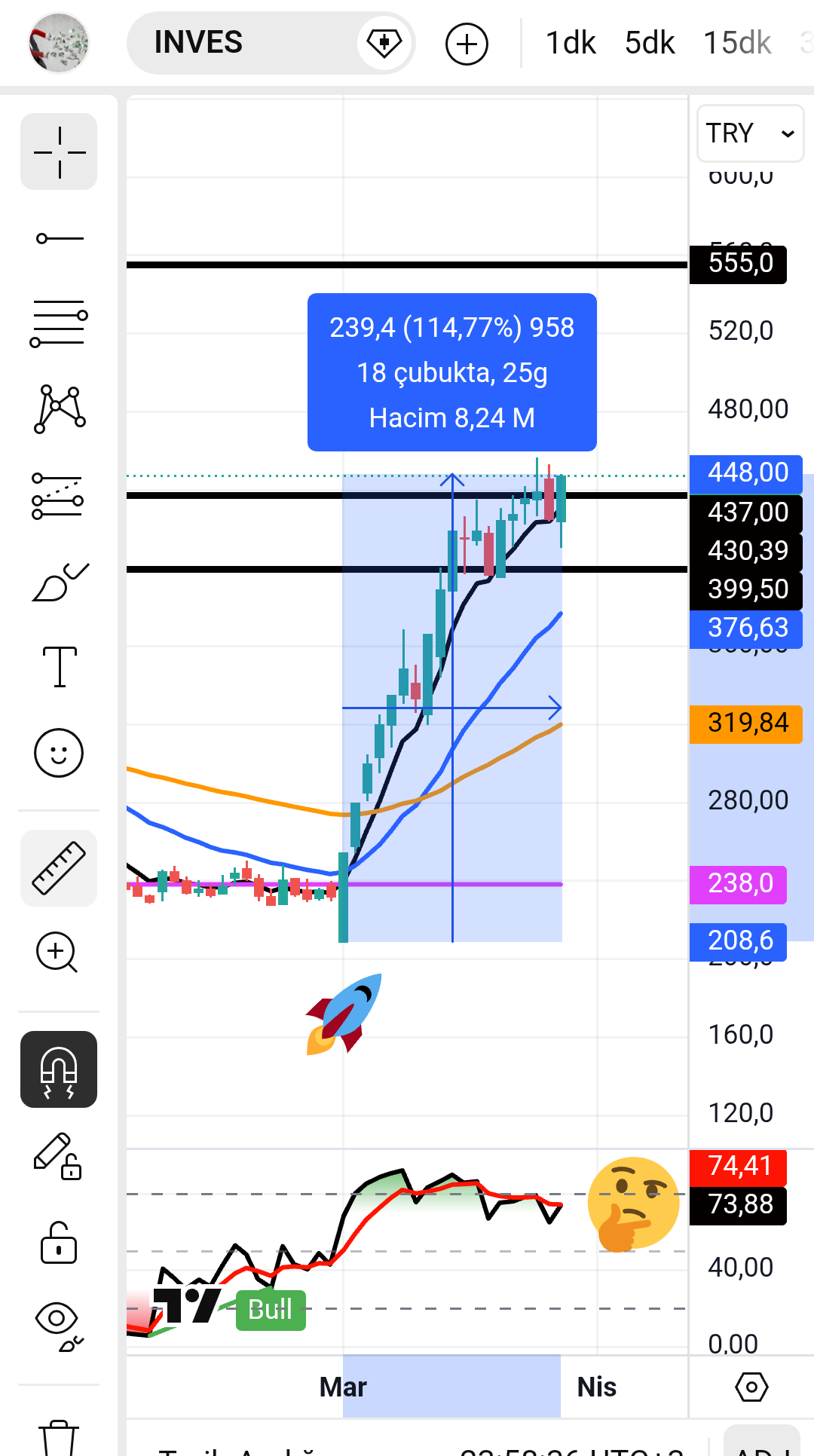The width and height of the screenshot is (814, 1456).
Task: Open the emoji sticker picker
Action: pos(59,753)
